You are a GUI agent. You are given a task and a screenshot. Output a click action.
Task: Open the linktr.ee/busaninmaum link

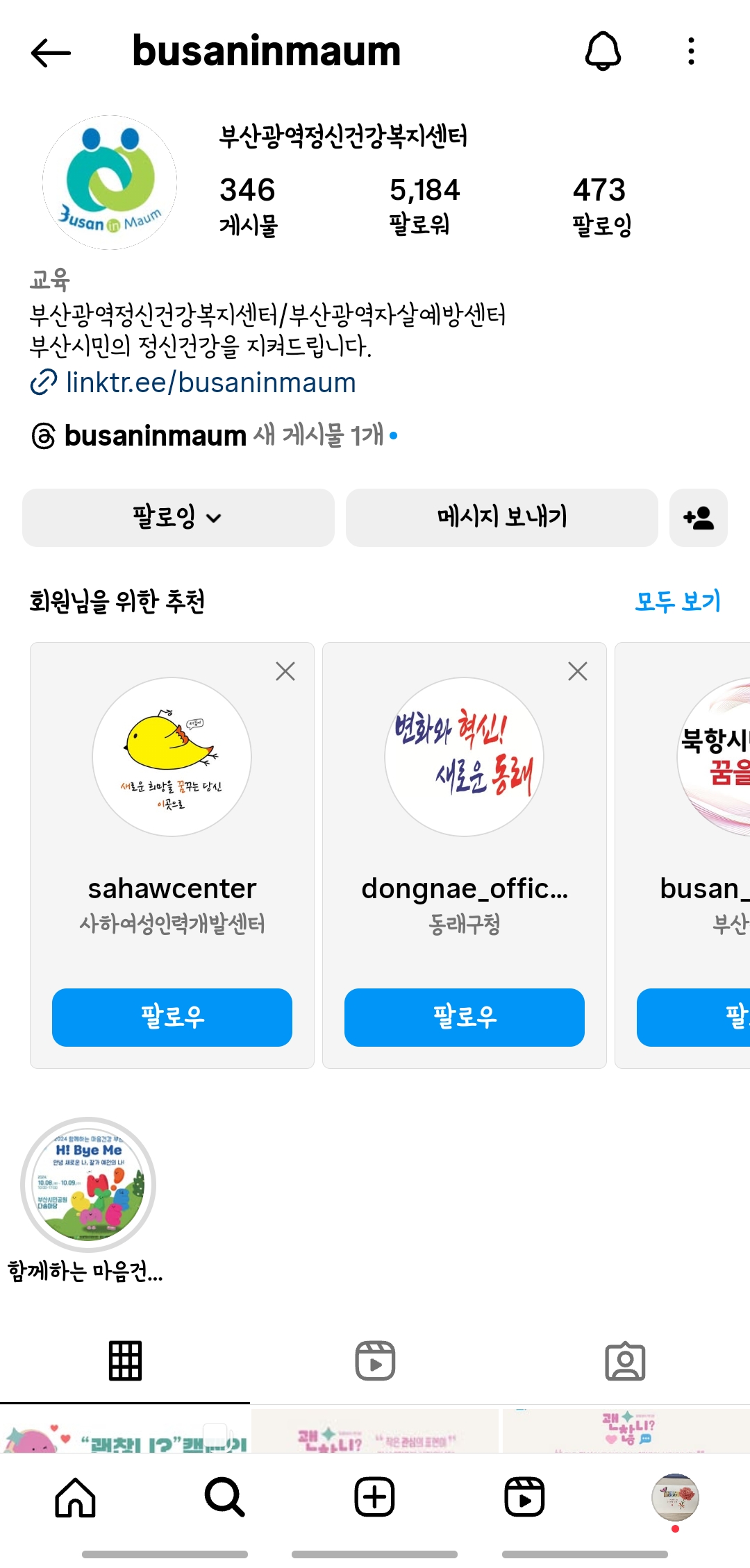tap(210, 382)
